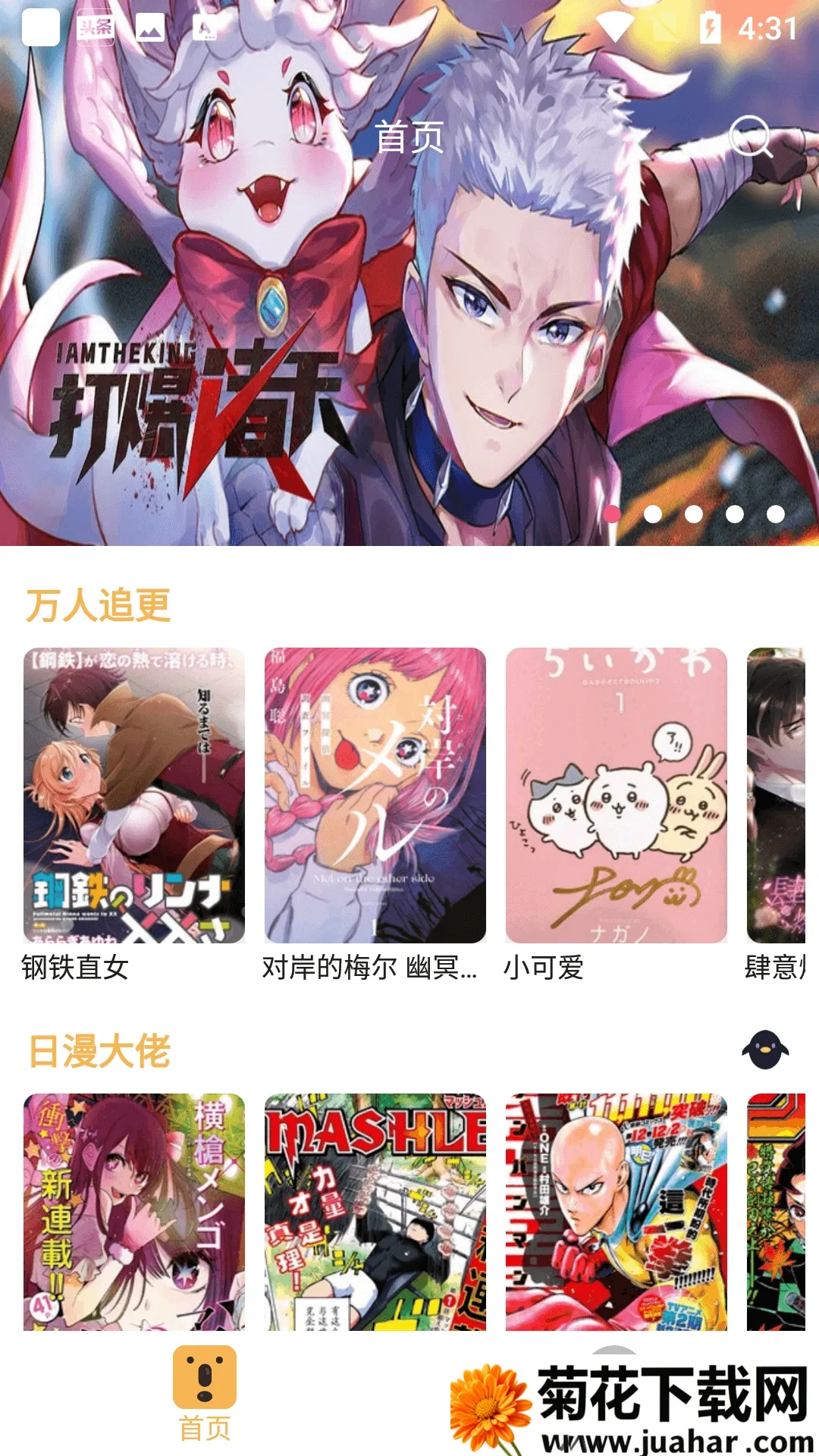Open the One Punch Man cover
Image resolution: width=819 pixels, height=1456 pixels.
coord(616,1212)
